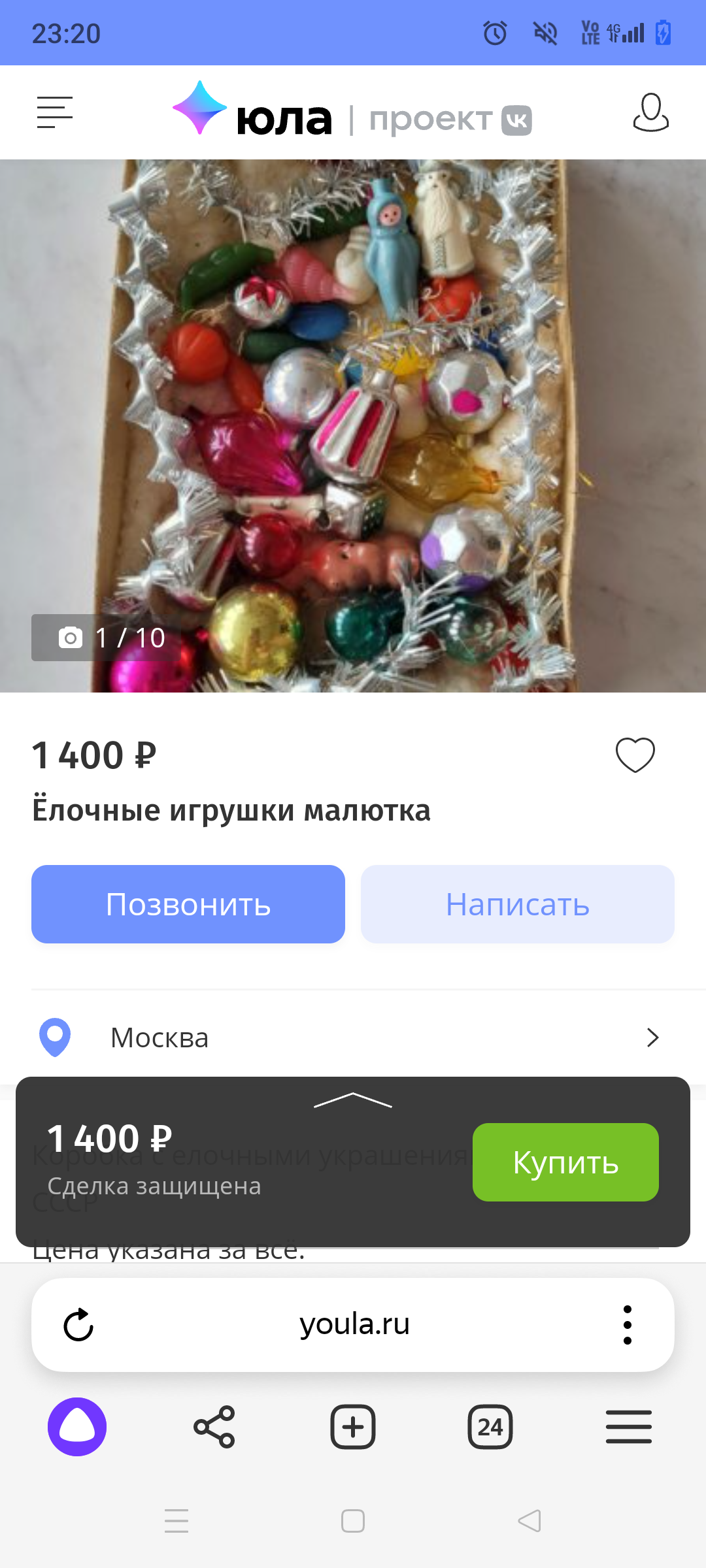View the 24 open tabs
This screenshot has height=1568, width=706.
(490, 1427)
